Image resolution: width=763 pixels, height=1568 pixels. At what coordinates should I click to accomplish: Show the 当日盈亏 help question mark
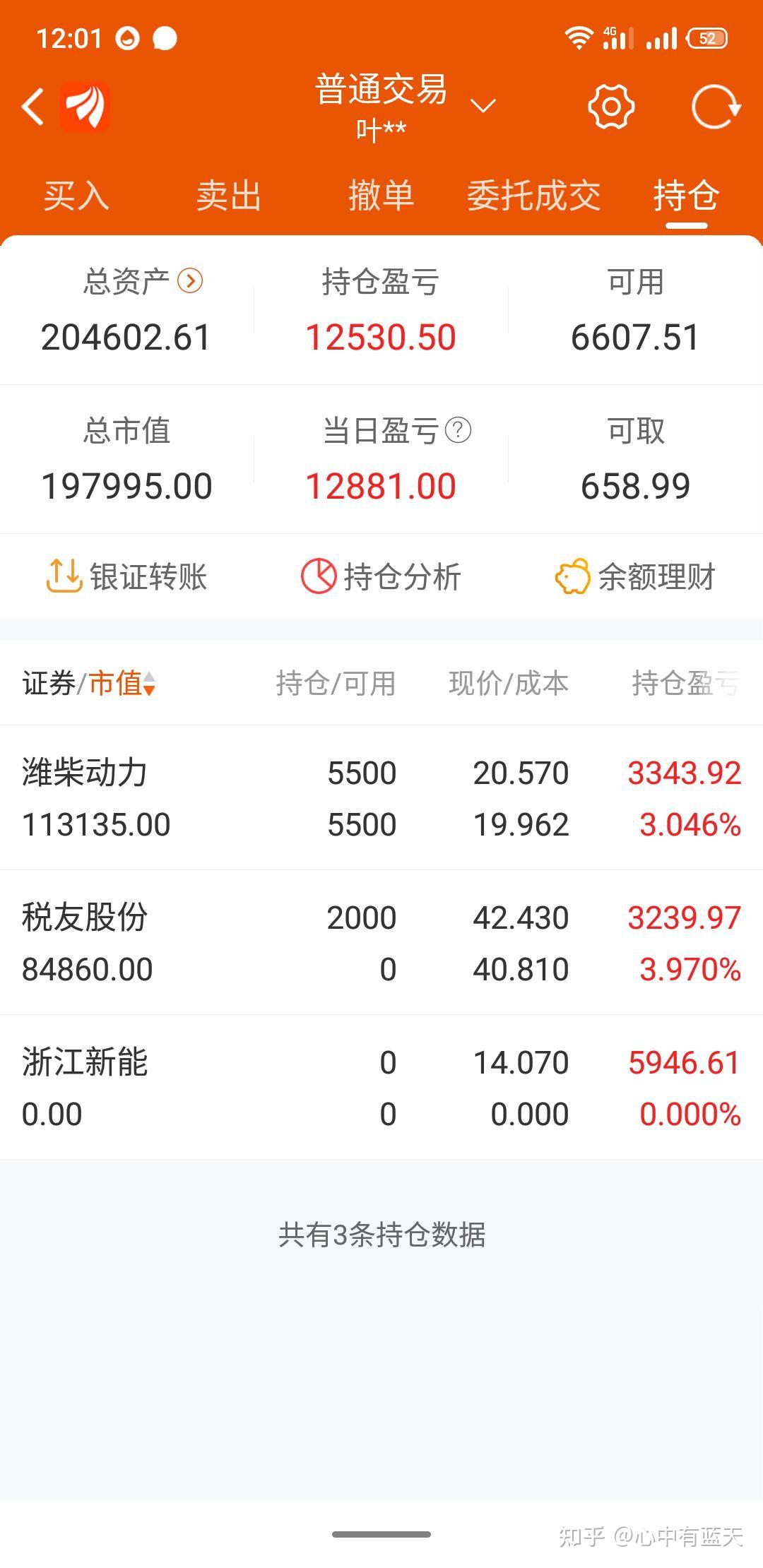coord(458,430)
